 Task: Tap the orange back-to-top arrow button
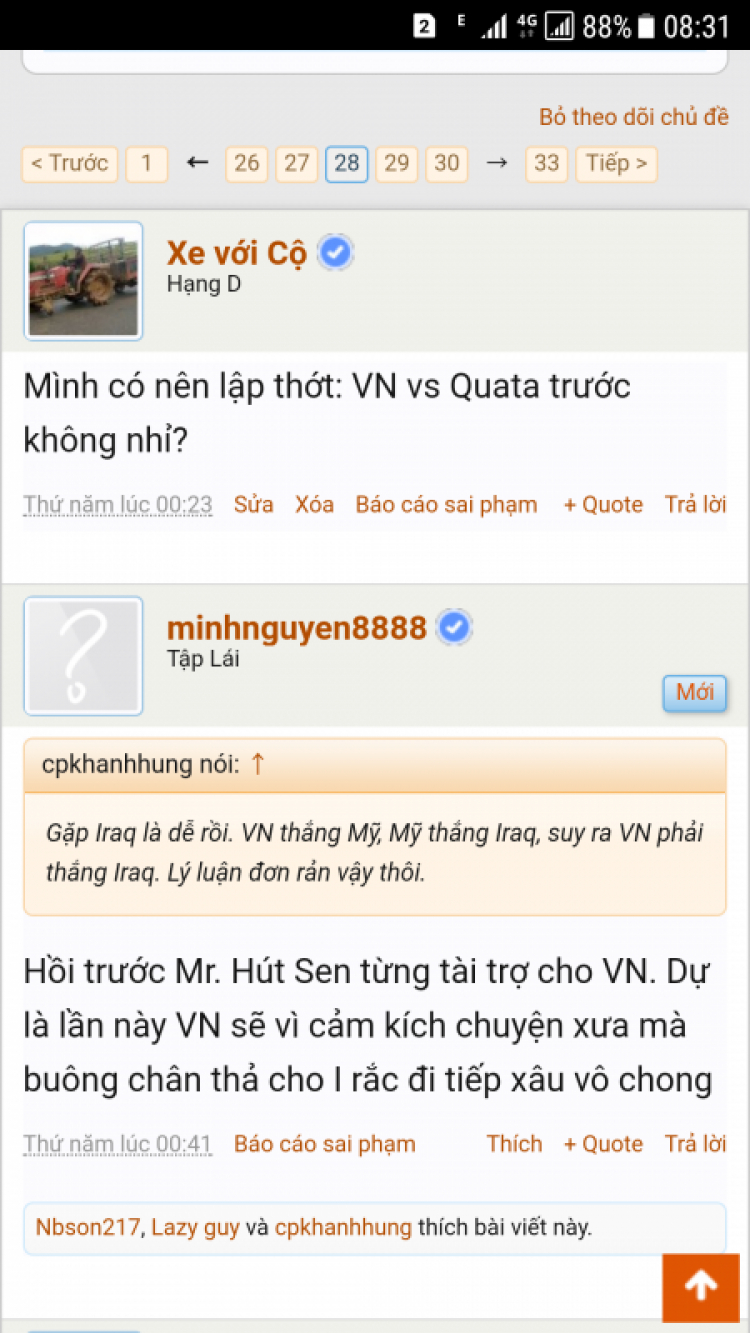tap(700, 1287)
